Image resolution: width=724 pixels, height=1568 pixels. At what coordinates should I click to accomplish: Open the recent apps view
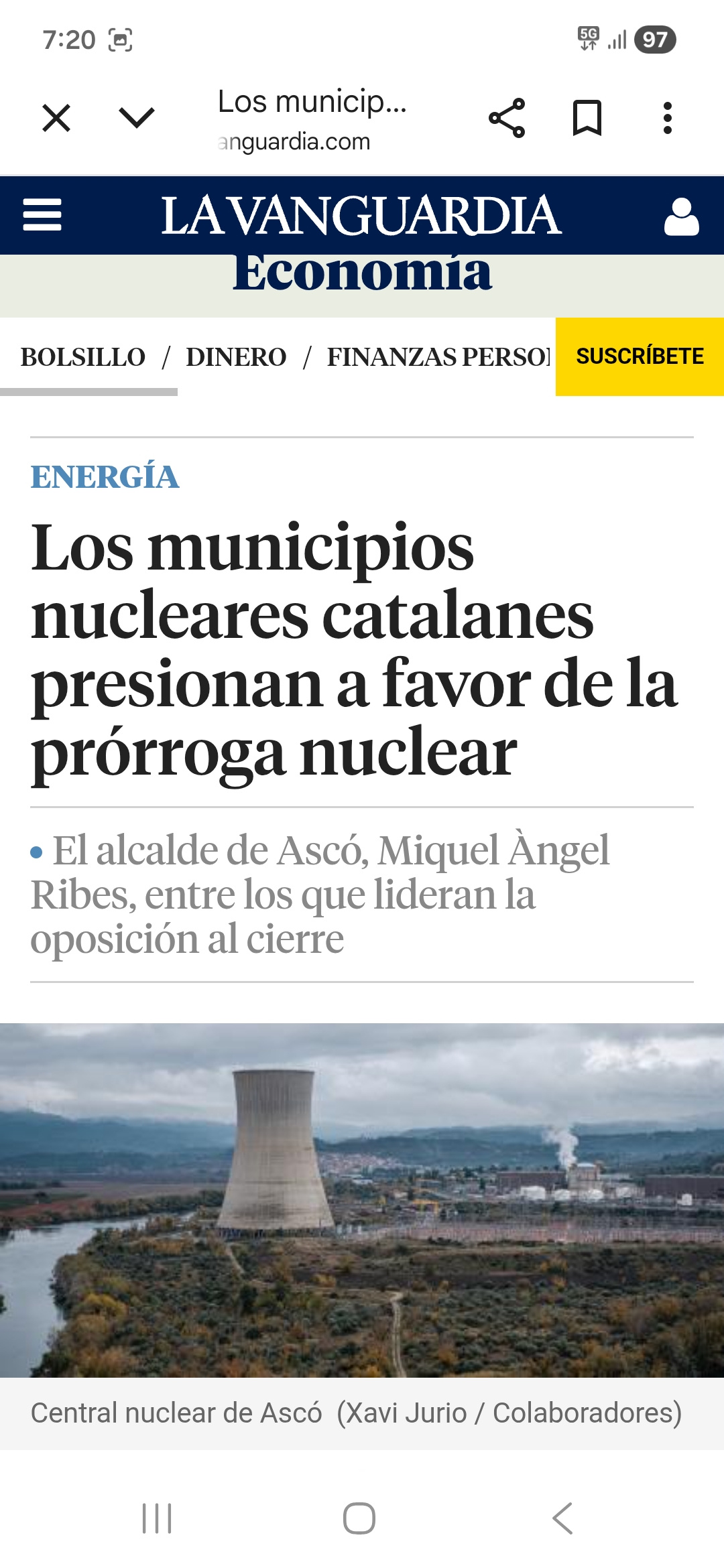pos(157,1518)
